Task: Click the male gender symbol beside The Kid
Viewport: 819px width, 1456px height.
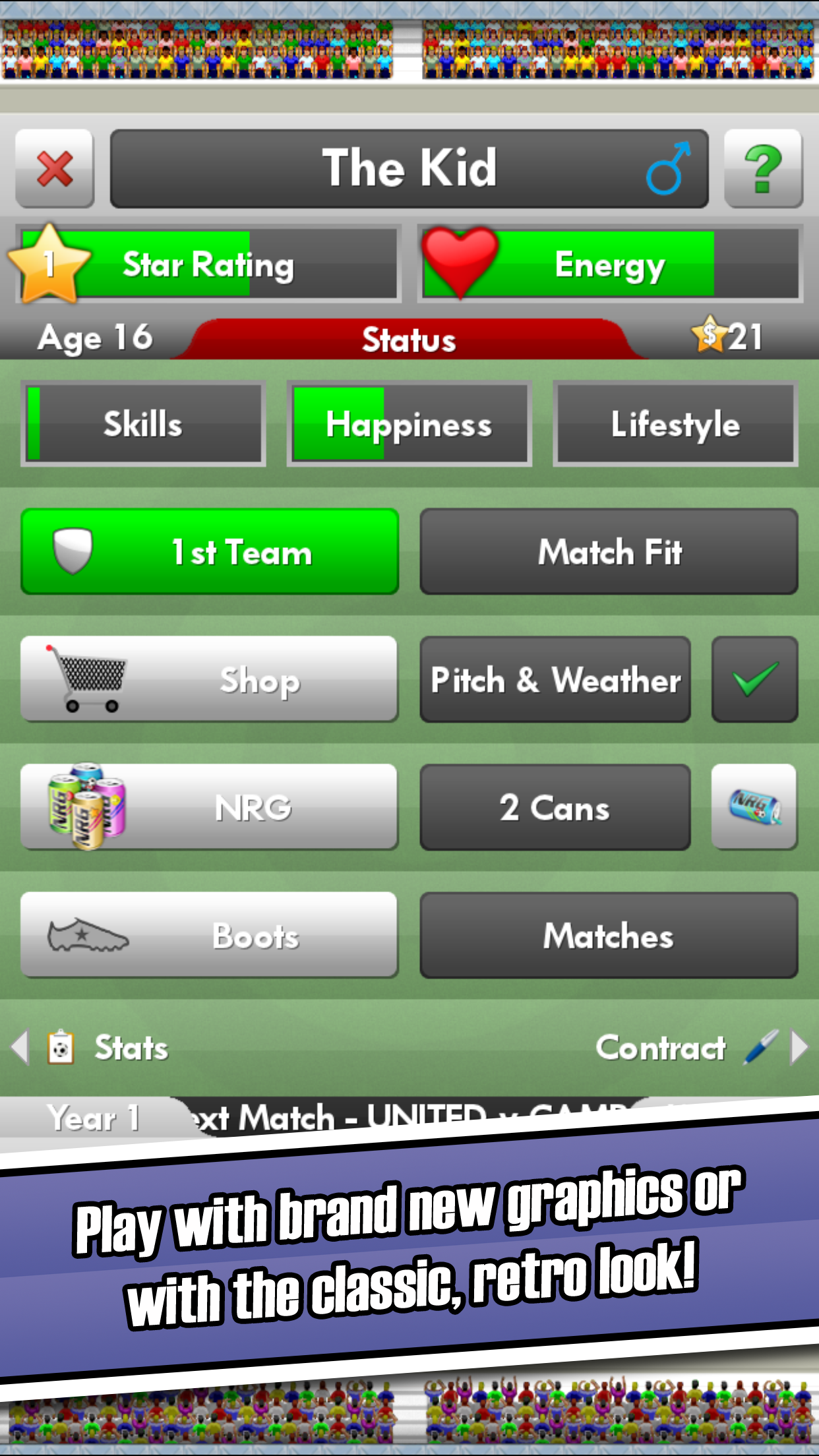Action: click(667, 167)
